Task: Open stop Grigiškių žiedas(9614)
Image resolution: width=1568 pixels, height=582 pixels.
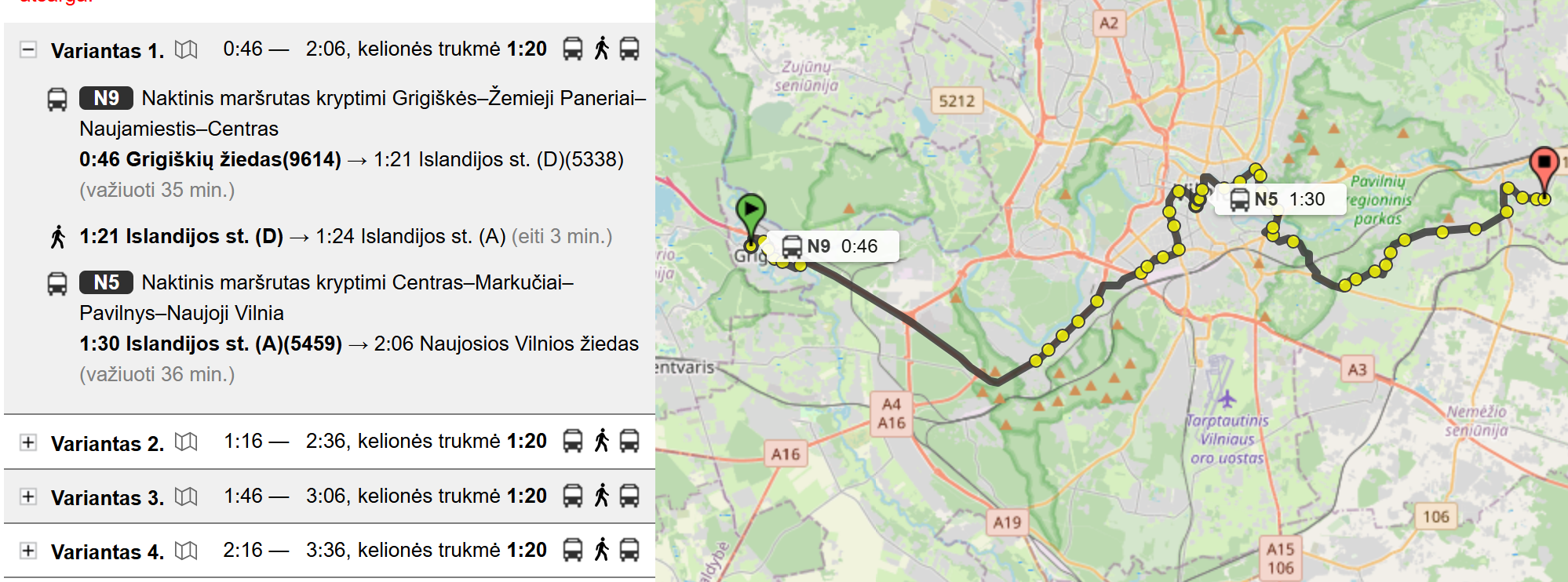Action: click(210, 160)
